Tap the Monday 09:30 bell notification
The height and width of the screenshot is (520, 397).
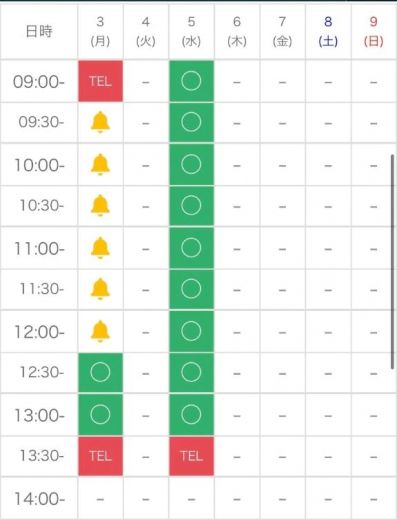pos(100,122)
